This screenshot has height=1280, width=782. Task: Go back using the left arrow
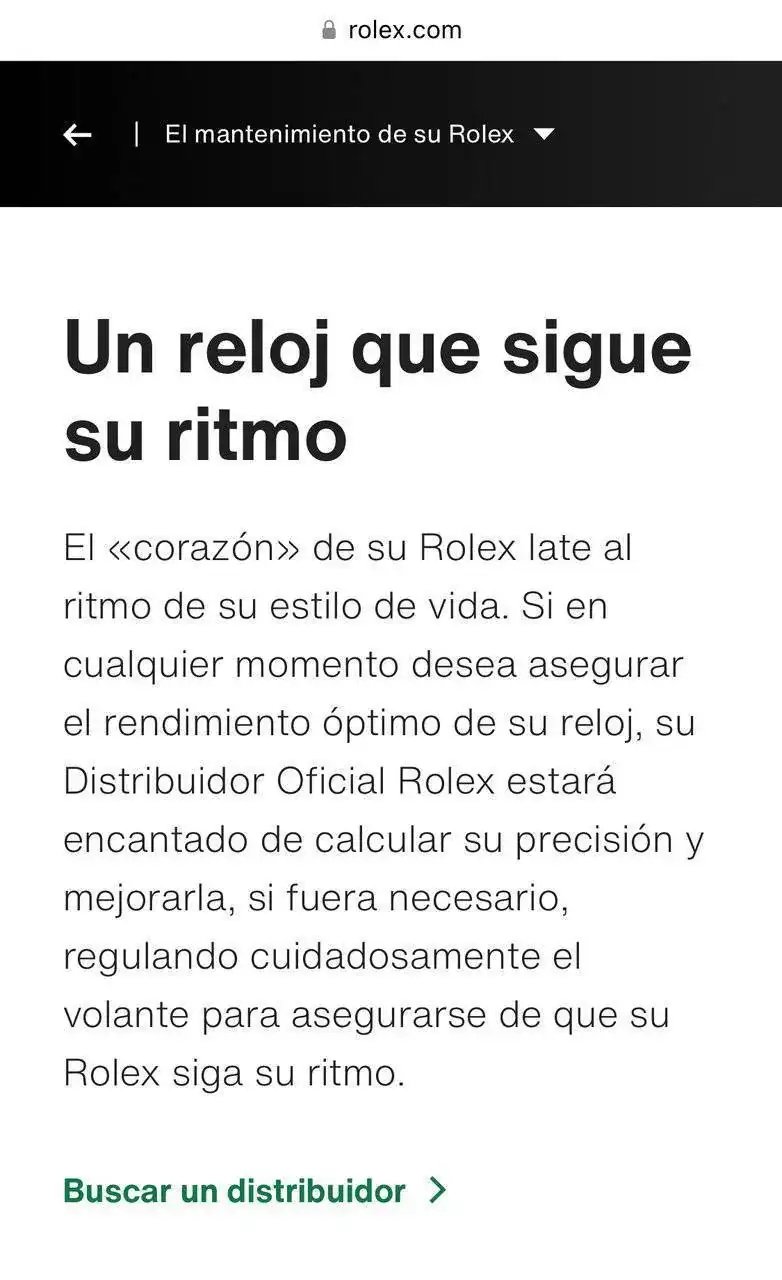click(x=78, y=135)
